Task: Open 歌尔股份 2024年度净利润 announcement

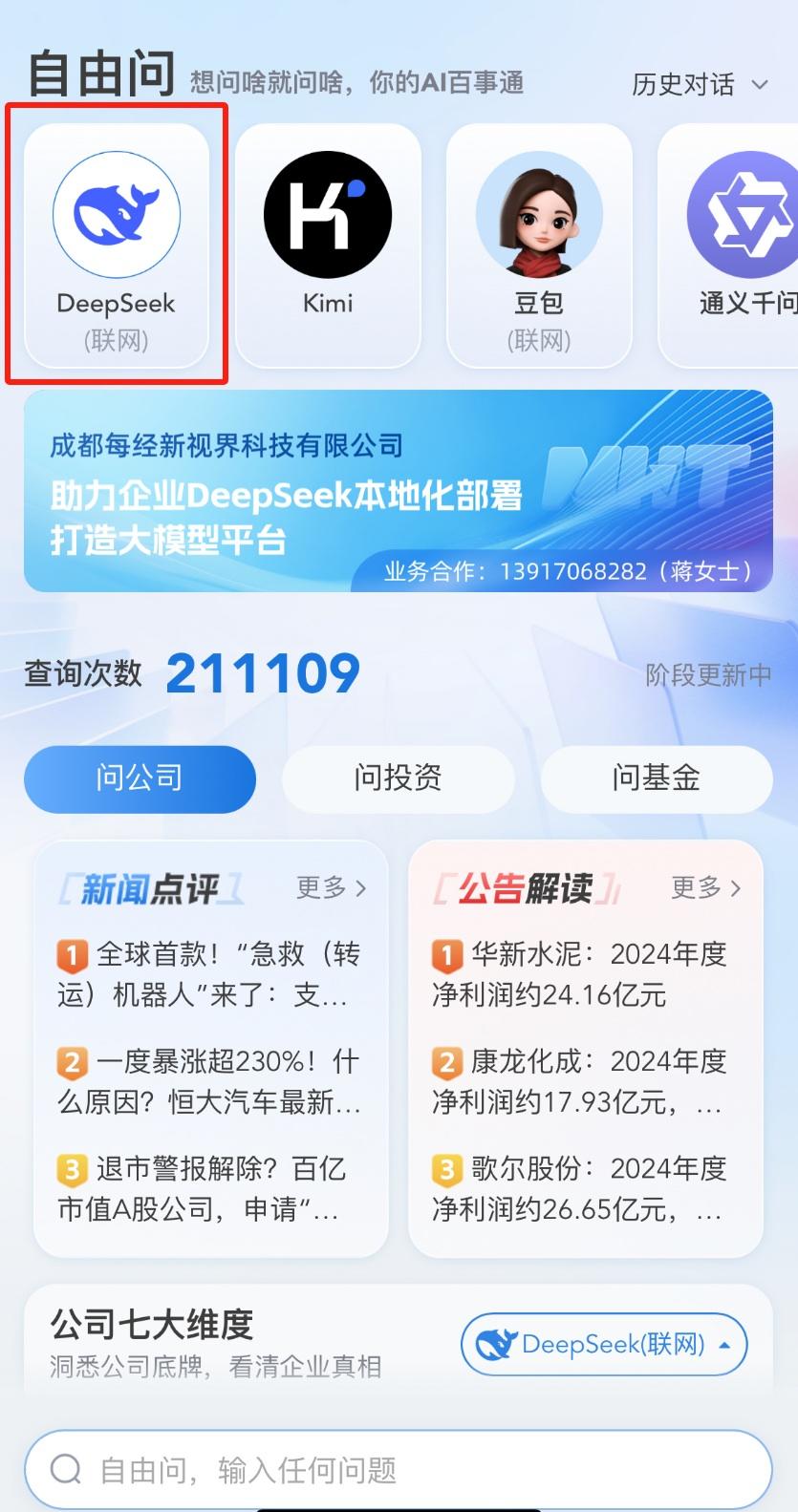Action: (x=583, y=1188)
